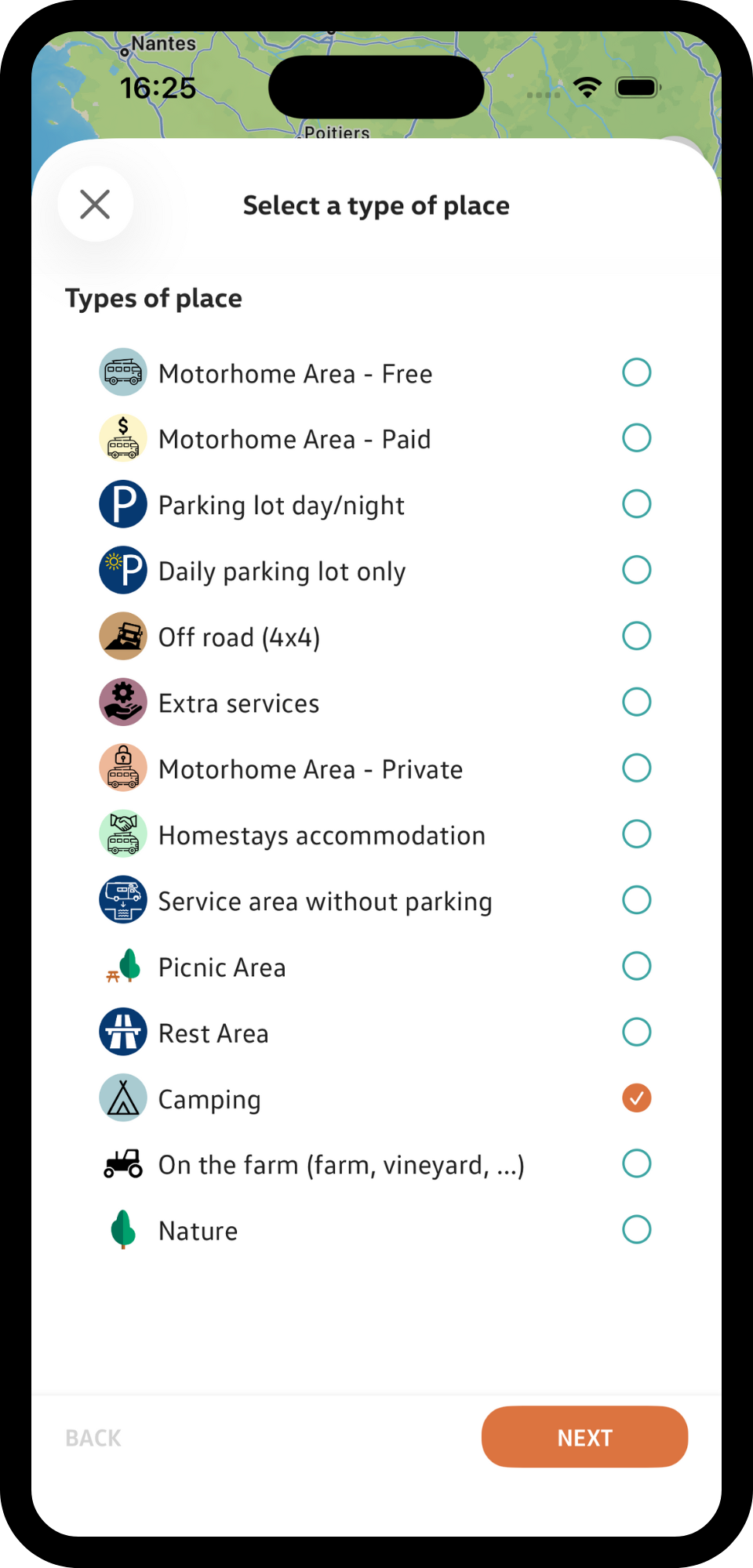This screenshot has width=753, height=1568.
Task: Select Motorhome Area - Free
Action: [636, 373]
